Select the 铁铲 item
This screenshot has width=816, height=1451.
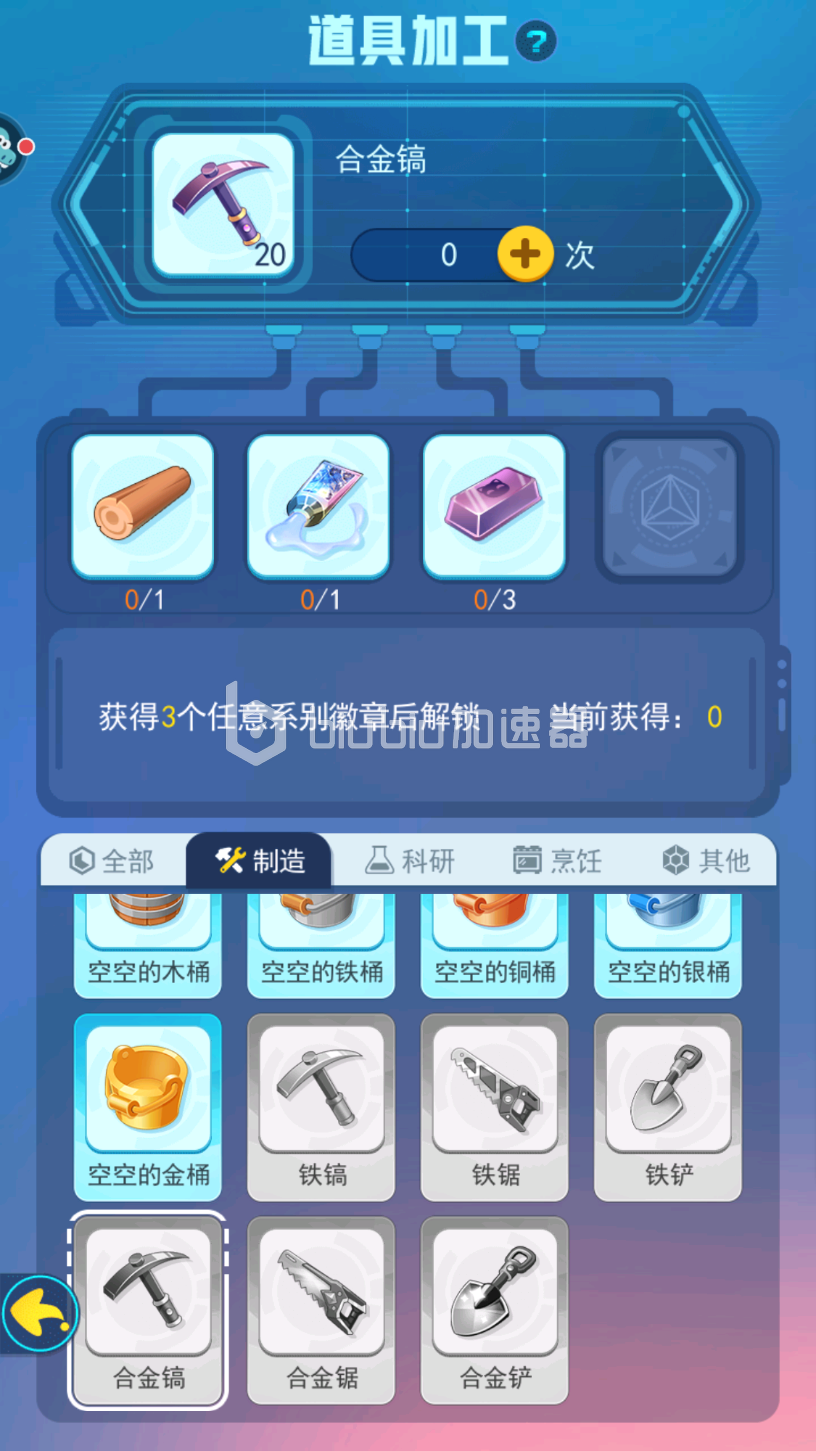[668, 1105]
